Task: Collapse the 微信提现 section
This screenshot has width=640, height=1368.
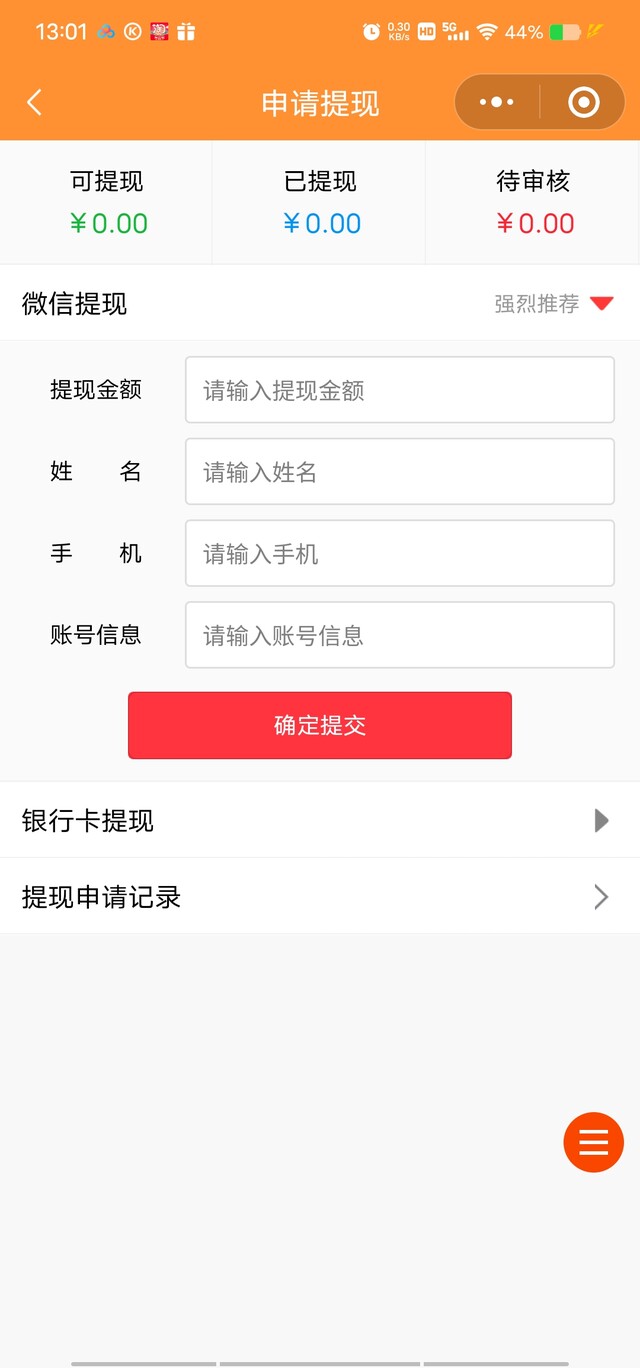Action: (x=601, y=304)
